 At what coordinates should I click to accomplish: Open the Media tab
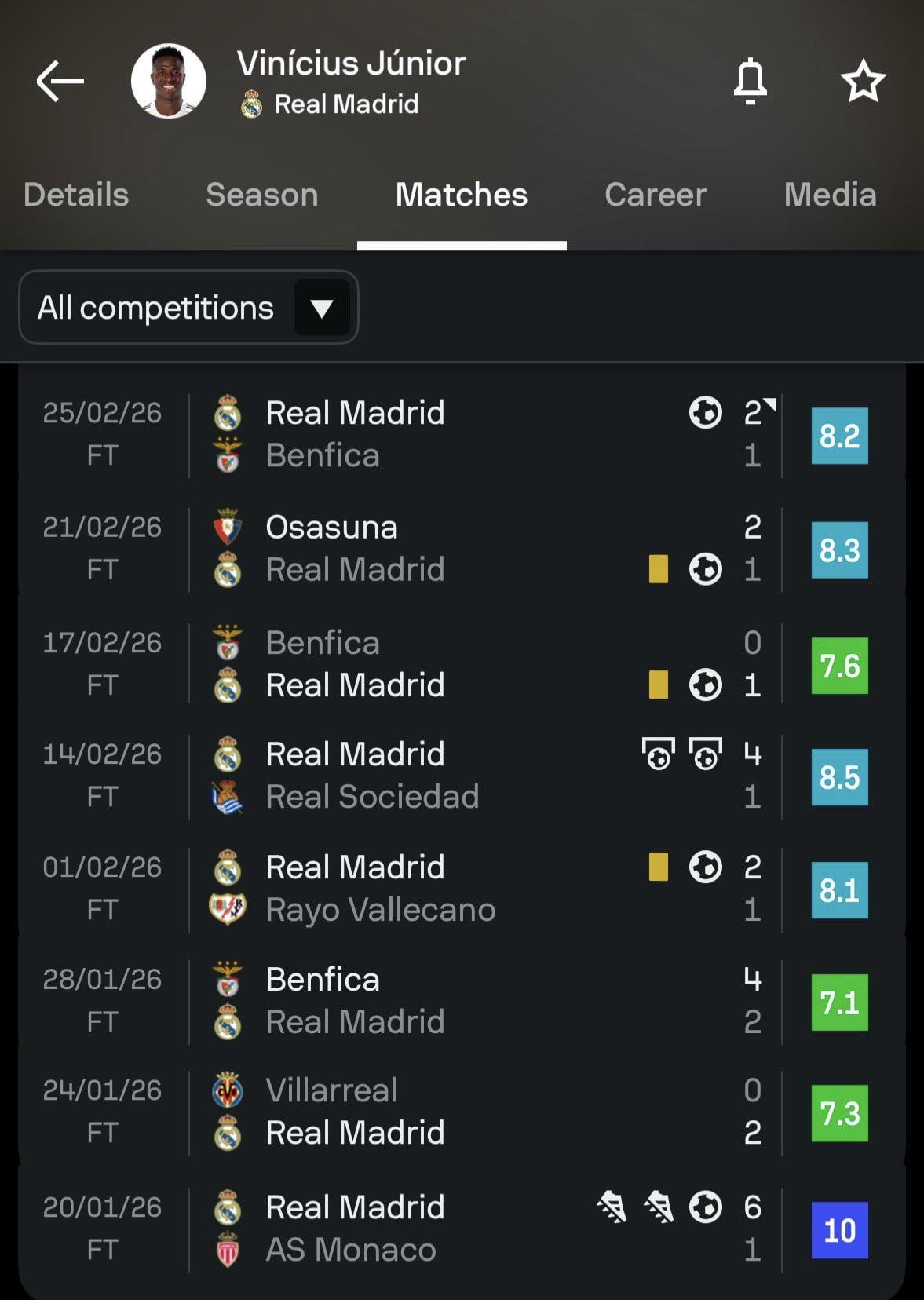[830, 195]
